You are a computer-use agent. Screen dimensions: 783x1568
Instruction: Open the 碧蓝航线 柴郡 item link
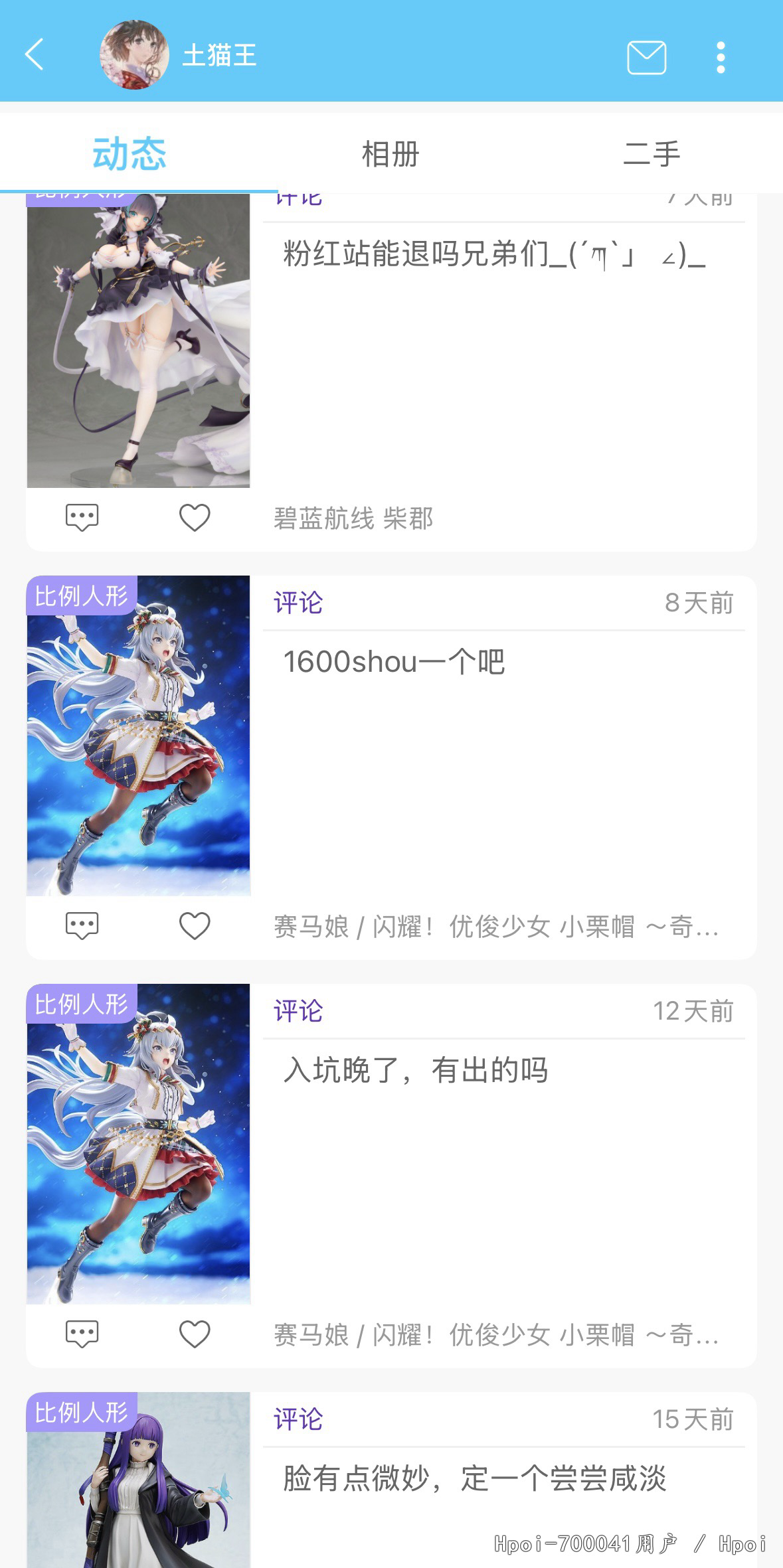tap(353, 518)
